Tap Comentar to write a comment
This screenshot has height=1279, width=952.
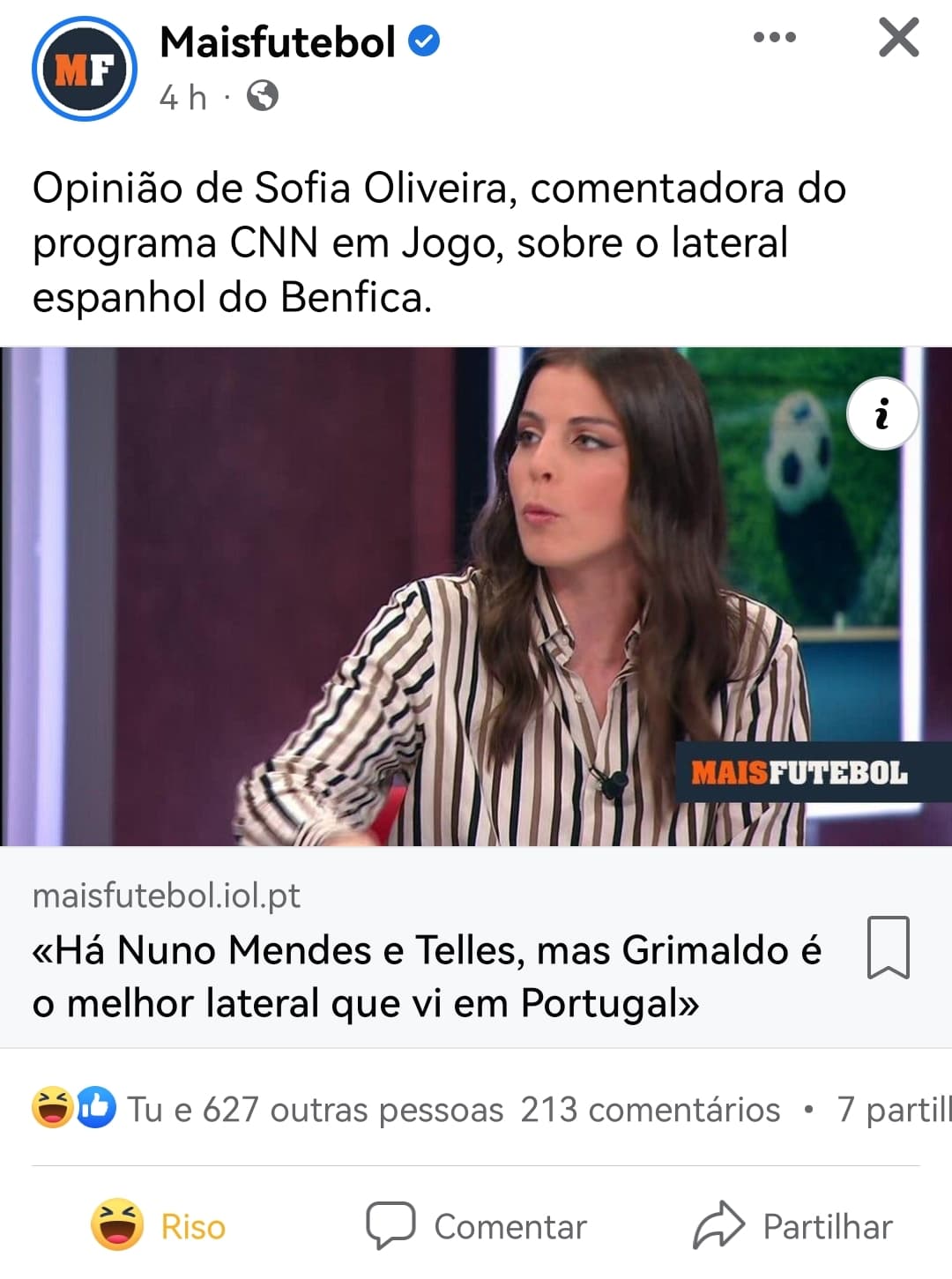477,1226
